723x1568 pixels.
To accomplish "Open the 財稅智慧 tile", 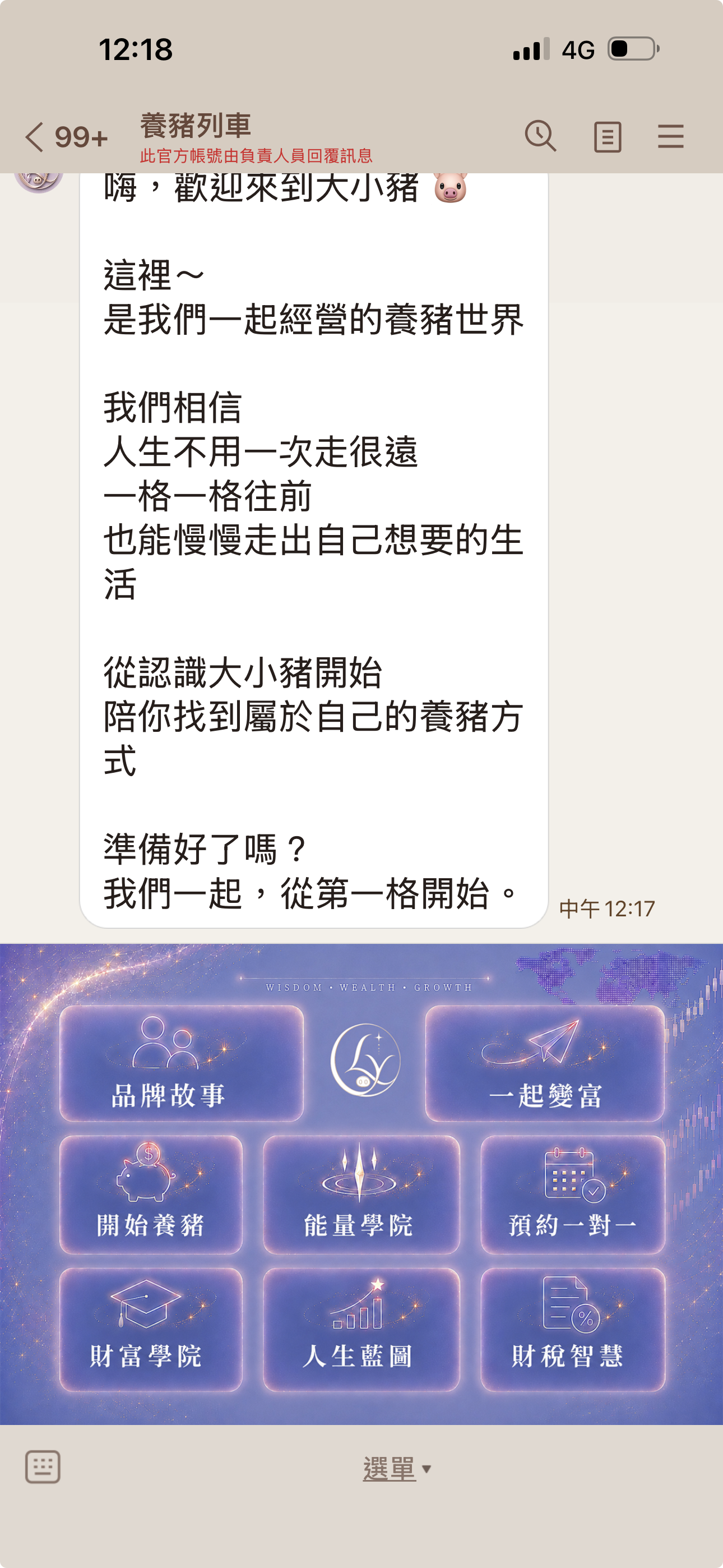I will tap(573, 1330).
